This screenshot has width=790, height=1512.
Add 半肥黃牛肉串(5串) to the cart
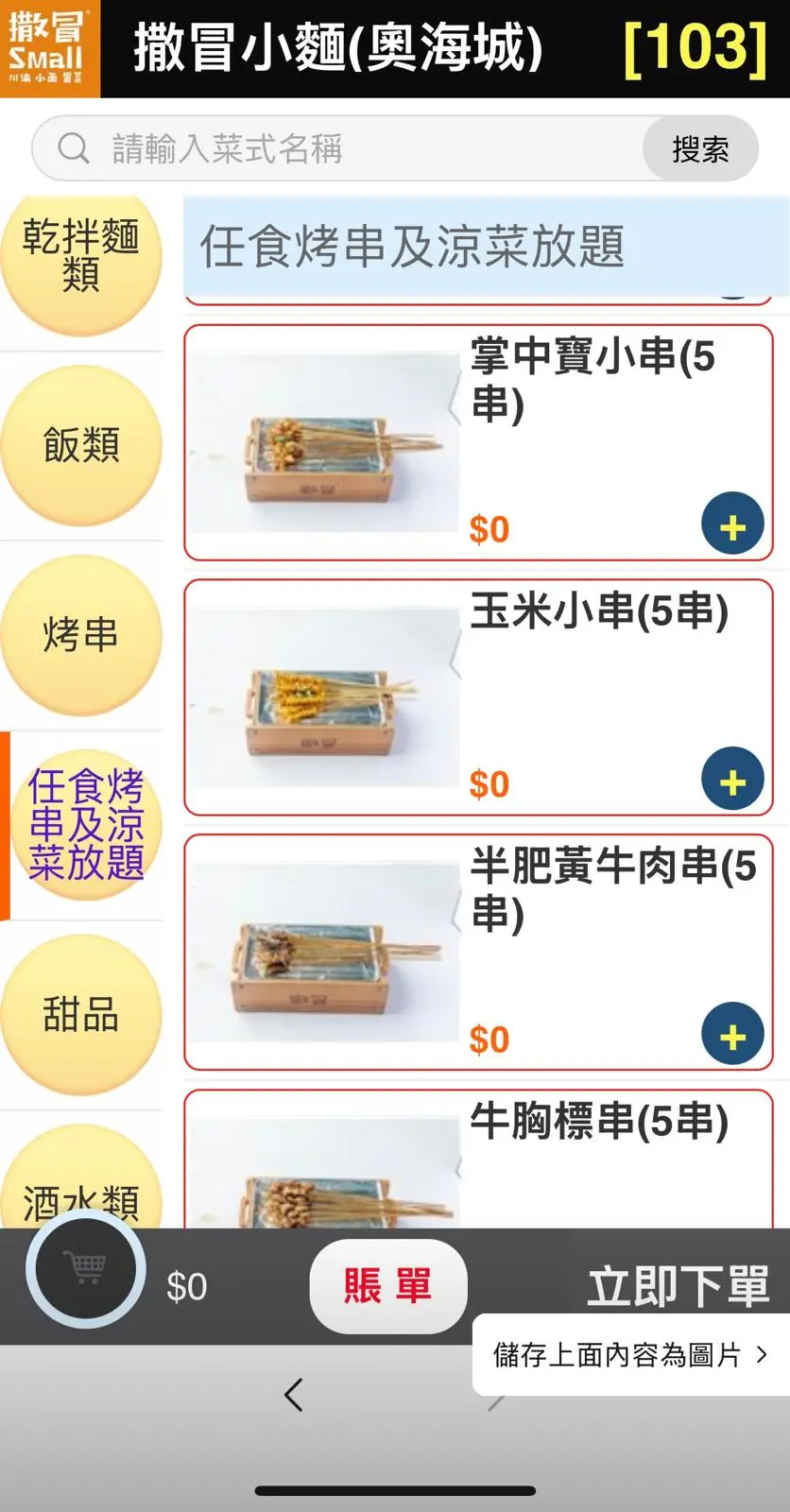pos(732,1034)
